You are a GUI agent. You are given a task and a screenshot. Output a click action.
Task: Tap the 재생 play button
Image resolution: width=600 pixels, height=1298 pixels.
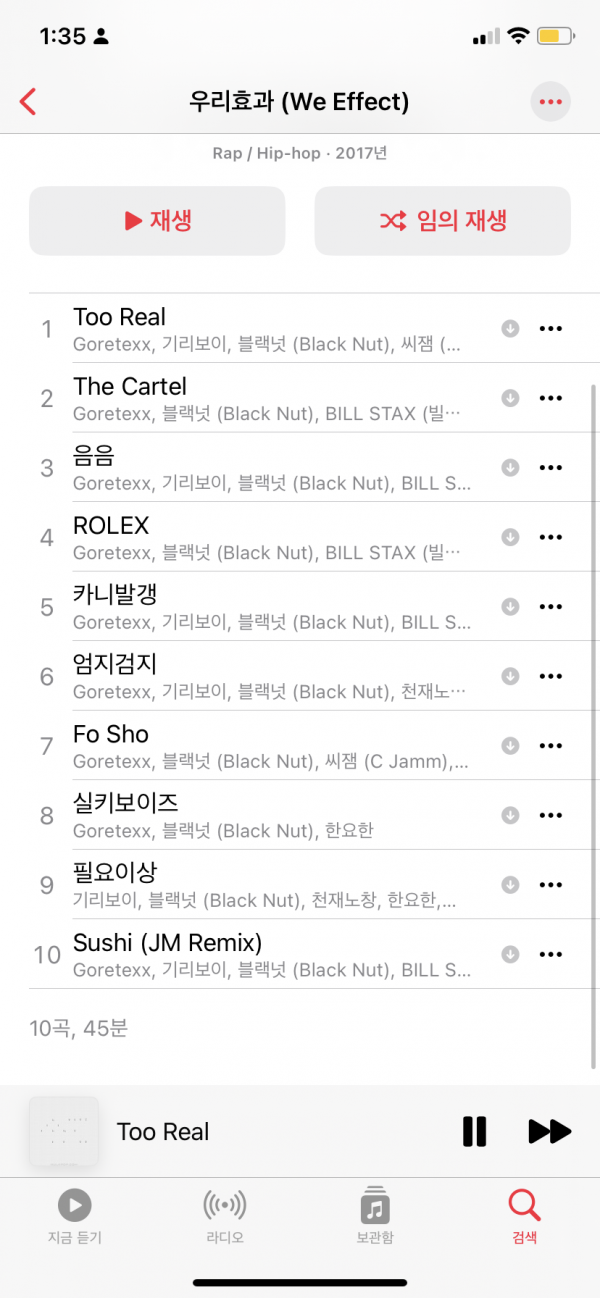[157, 221]
